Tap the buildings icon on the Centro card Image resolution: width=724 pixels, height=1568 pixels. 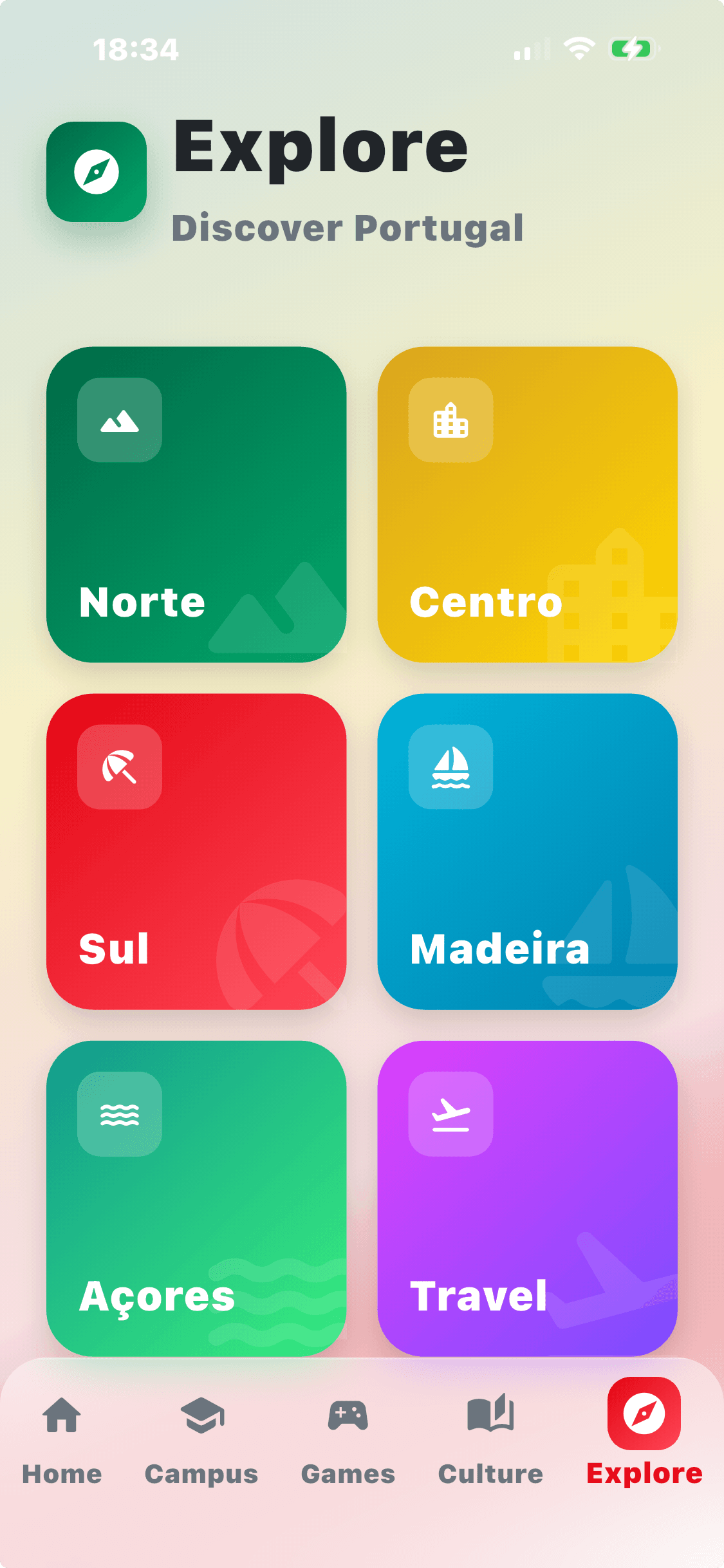[451, 422]
